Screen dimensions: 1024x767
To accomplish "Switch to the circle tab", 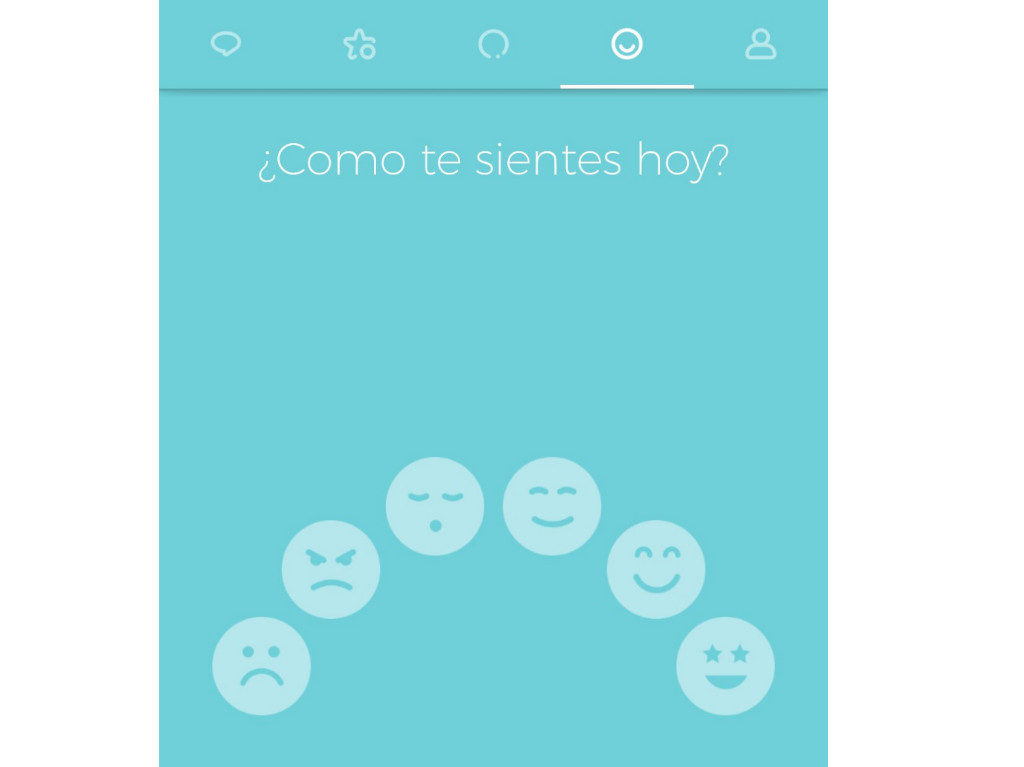I will coord(494,44).
